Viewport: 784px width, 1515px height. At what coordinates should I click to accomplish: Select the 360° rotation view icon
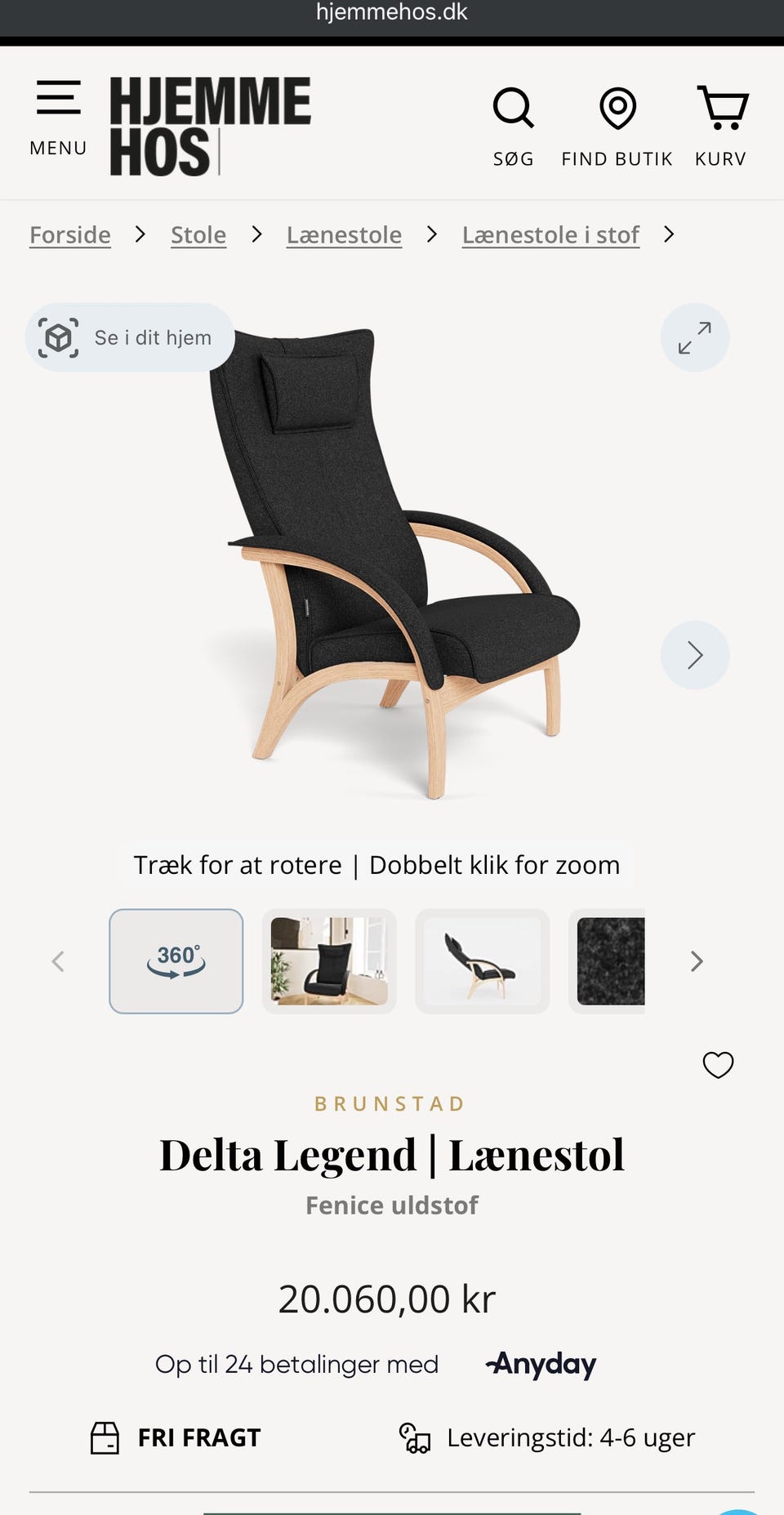(176, 960)
